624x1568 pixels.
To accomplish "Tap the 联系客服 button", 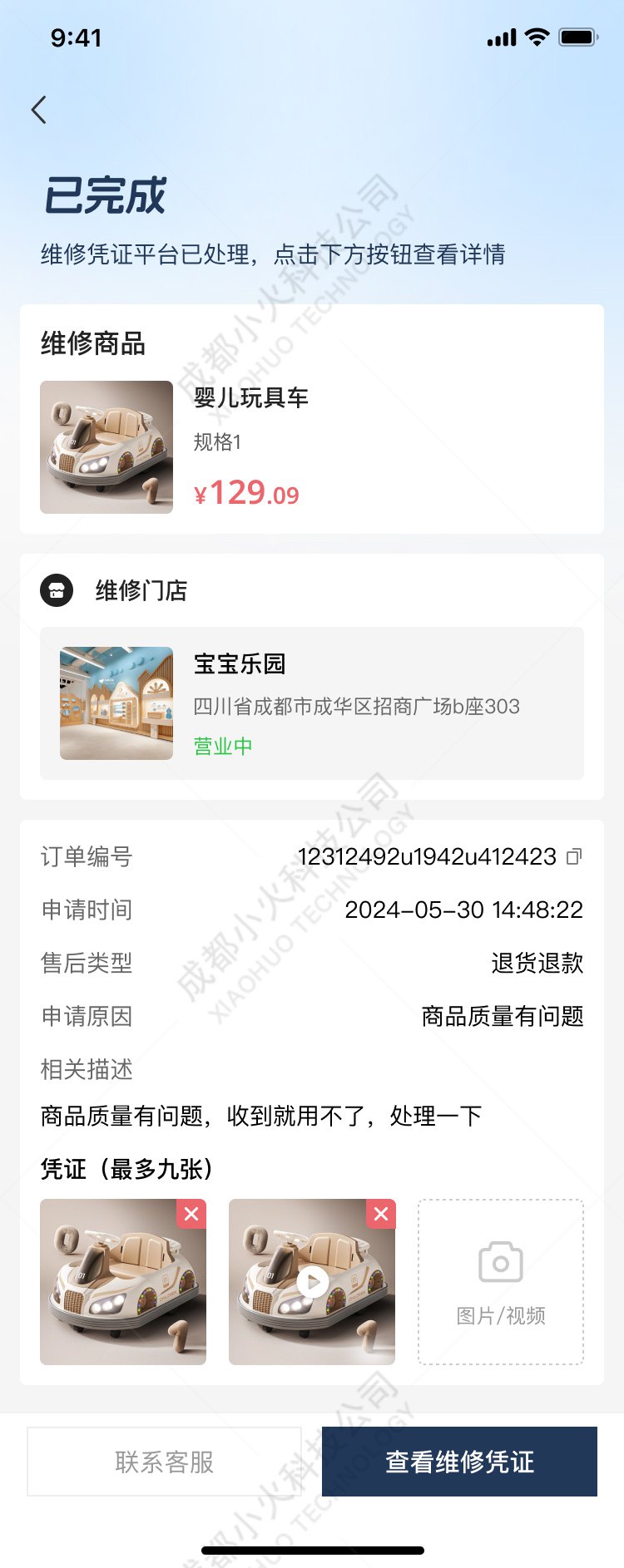I will [165, 1461].
